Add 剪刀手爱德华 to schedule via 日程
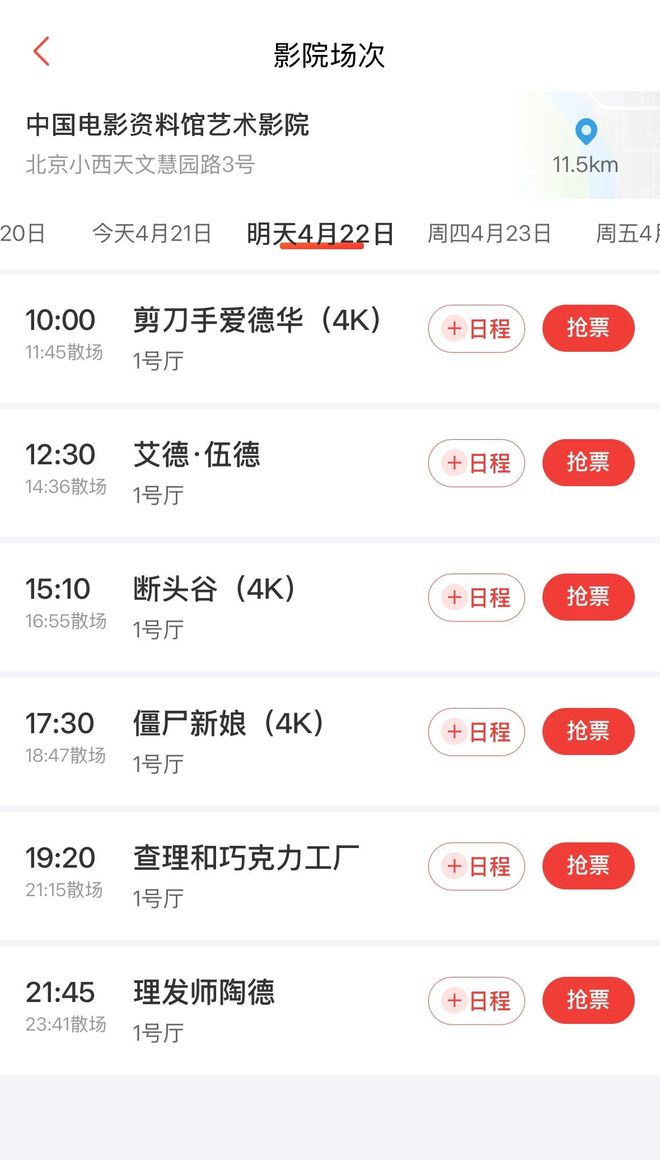660x1160 pixels. pos(476,329)
